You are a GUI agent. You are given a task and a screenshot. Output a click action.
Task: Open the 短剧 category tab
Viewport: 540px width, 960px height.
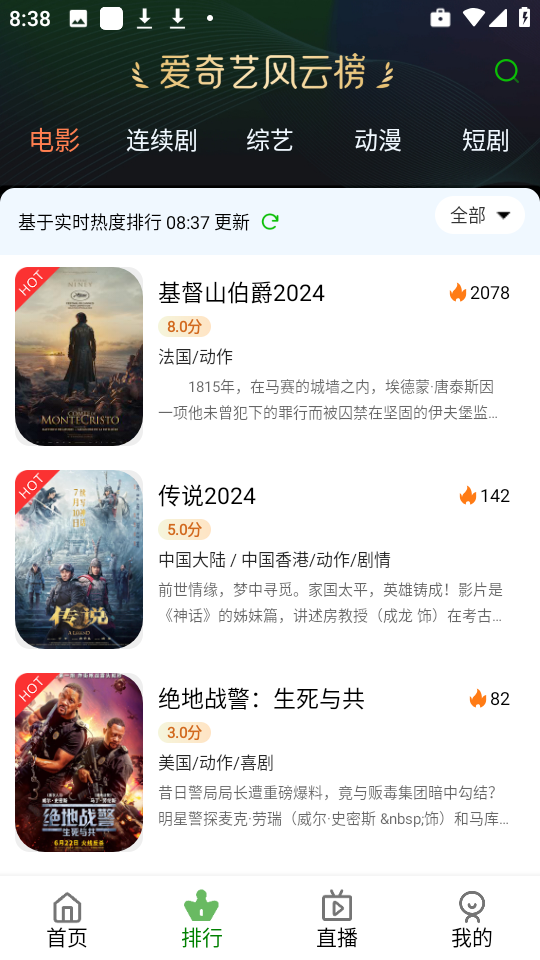(x=486, y=140)
